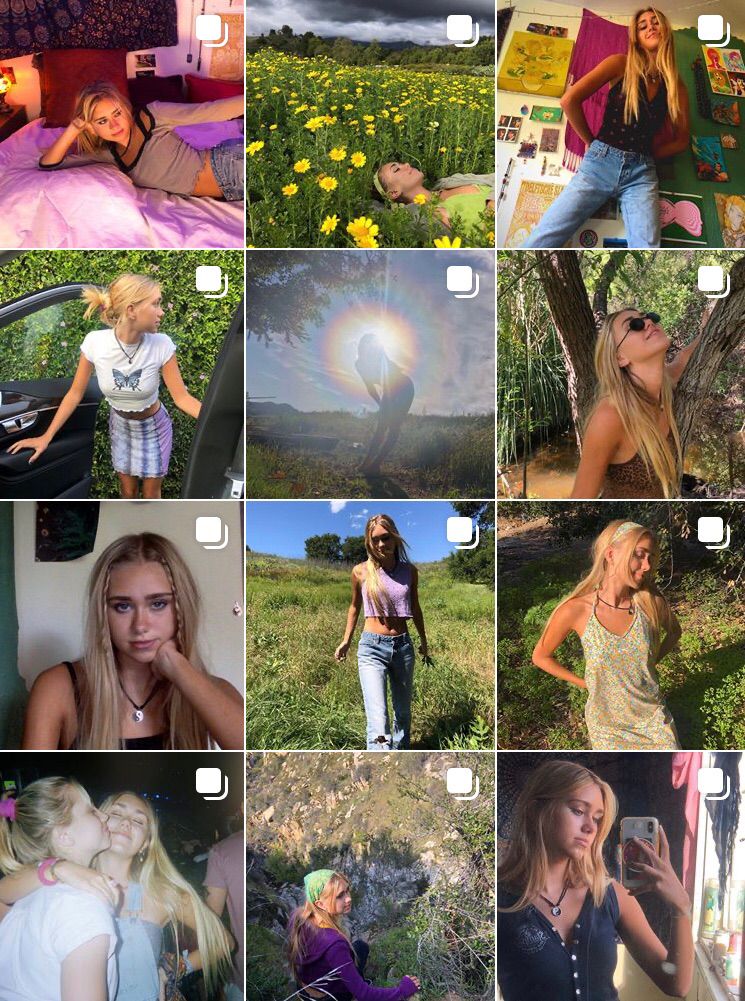The width and height of the screenshot is (745, 1001).
Task: Open the cheek kiss party photo post
Action: [x=121, y=876]
